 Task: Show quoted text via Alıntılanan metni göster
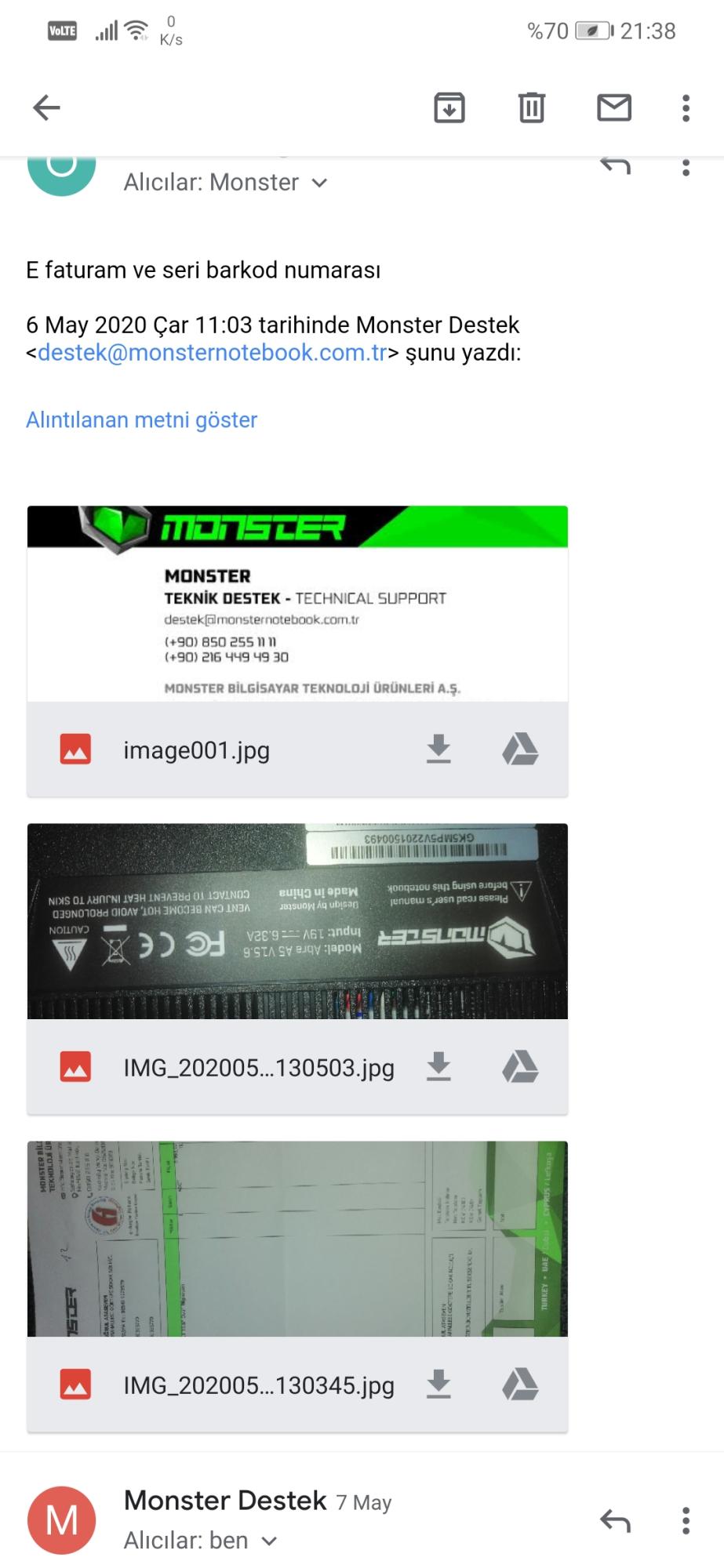141,420
